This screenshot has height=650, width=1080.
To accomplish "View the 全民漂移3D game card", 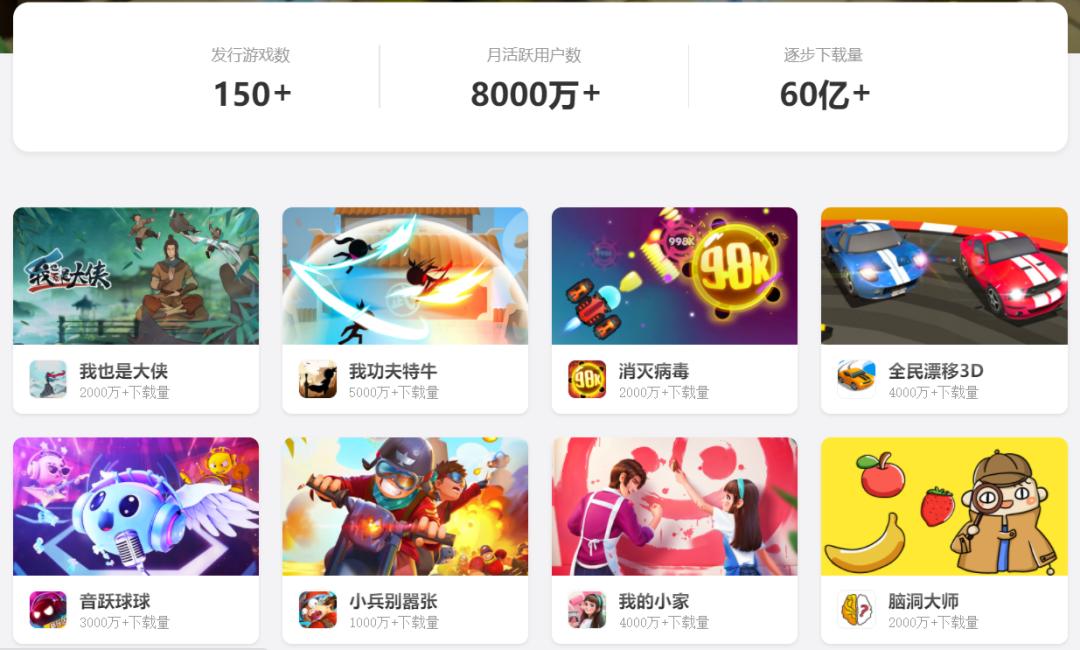I will (x=944, y=311).
